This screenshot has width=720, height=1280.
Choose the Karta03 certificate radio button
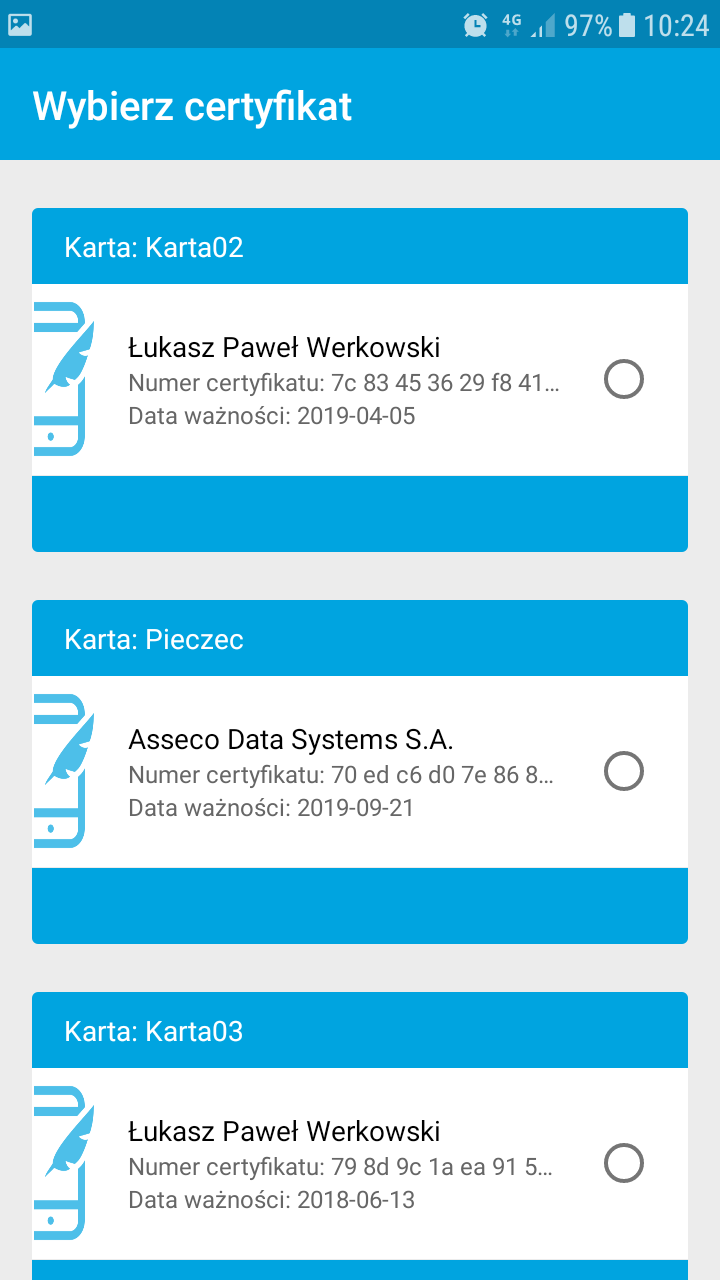(x=624, y=1164)
